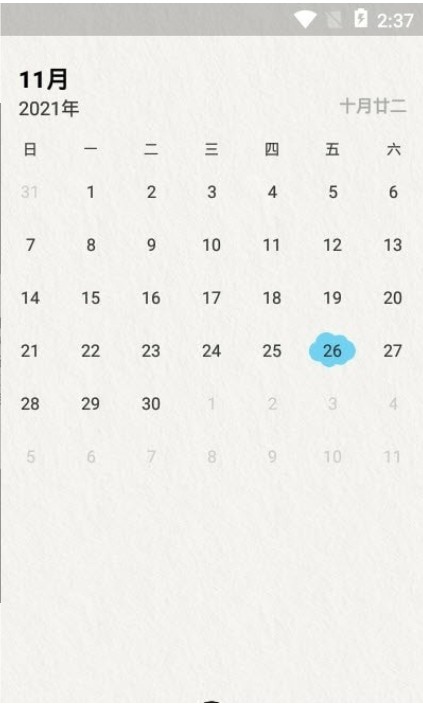Viewport: 423px width, 704px height.
Task: Select November 30 on the calendar
Action: (151, 404)
